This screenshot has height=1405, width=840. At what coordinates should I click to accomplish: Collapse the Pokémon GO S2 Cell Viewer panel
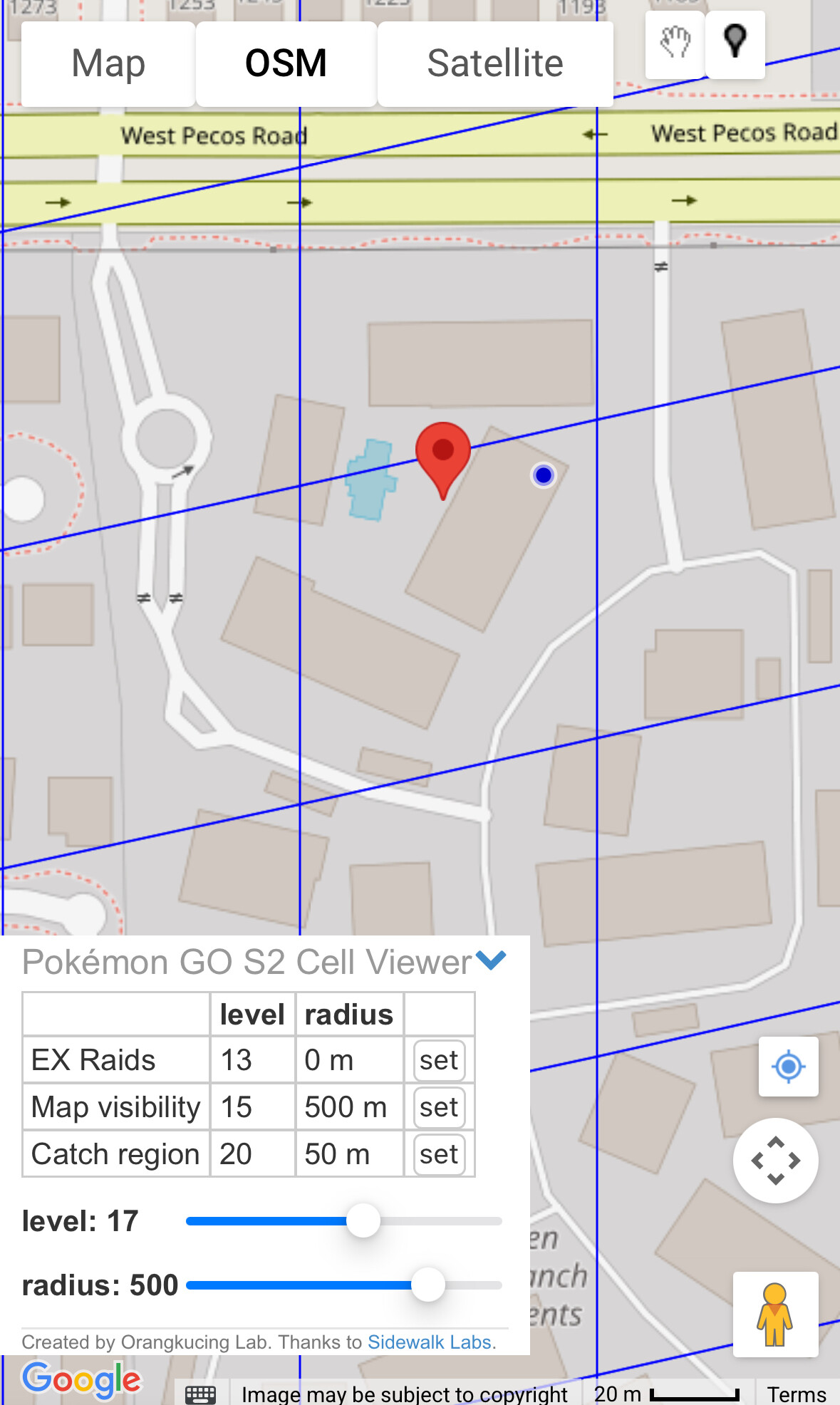[491, 961]
